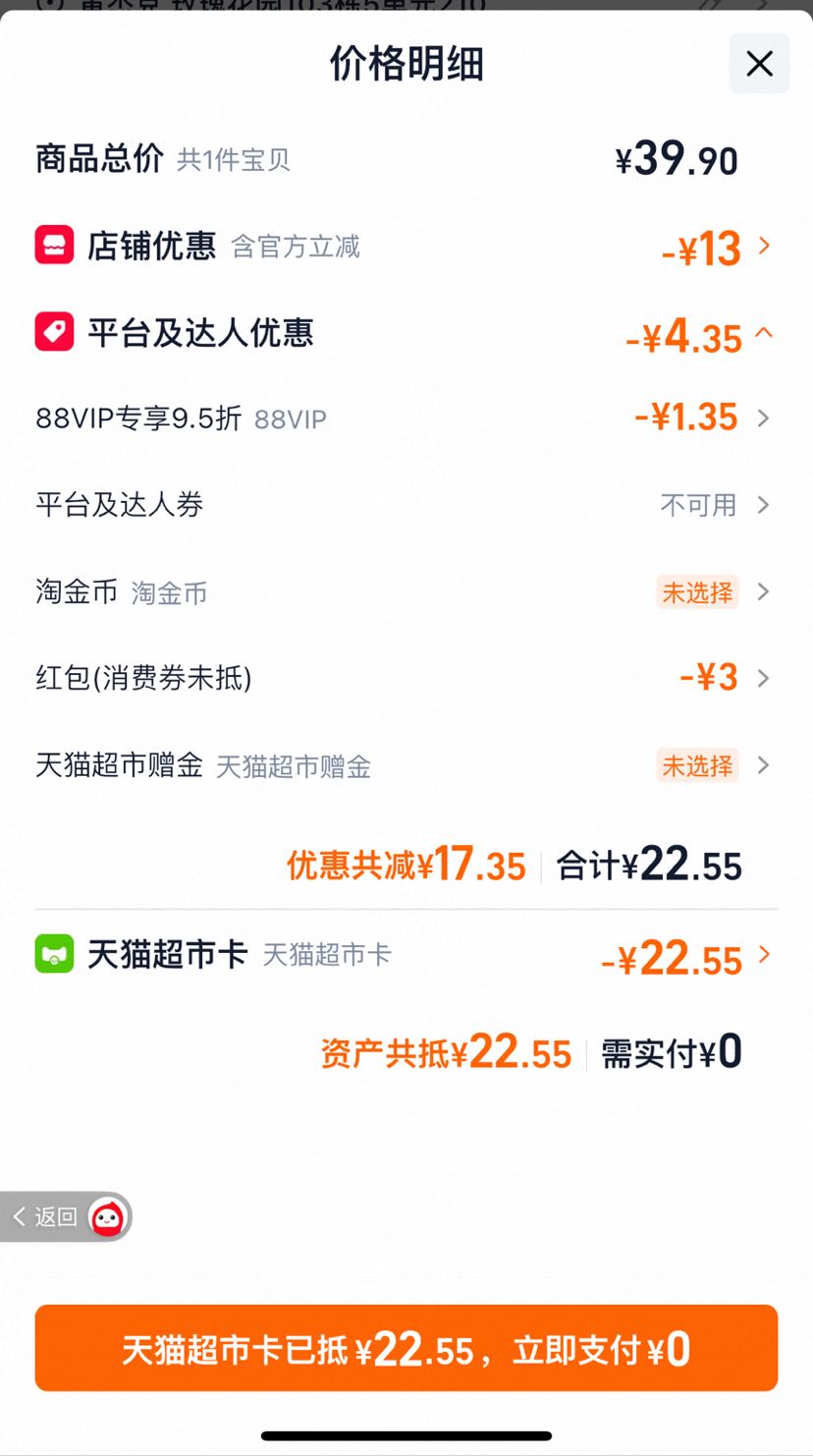Close the 价格明细 price details panel
The image size is (813, 1456).
[759, 64]
